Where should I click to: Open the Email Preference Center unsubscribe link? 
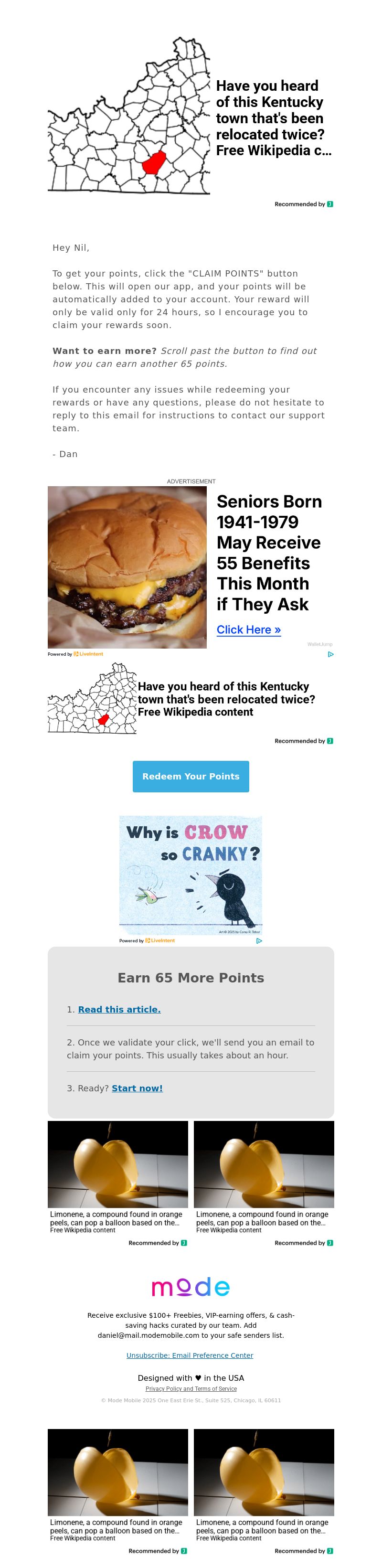point(190,1355)
